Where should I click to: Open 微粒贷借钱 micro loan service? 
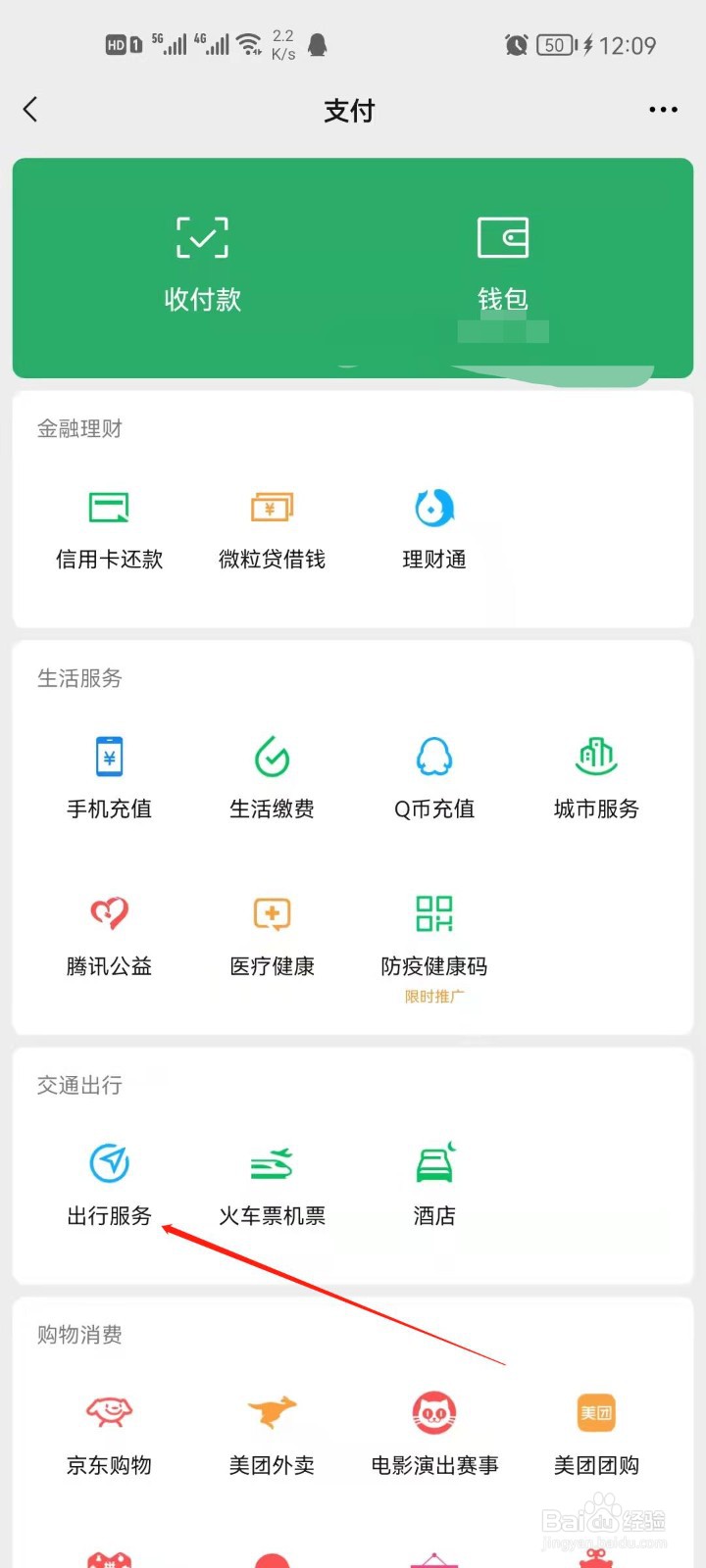click(x=272, y=529)
